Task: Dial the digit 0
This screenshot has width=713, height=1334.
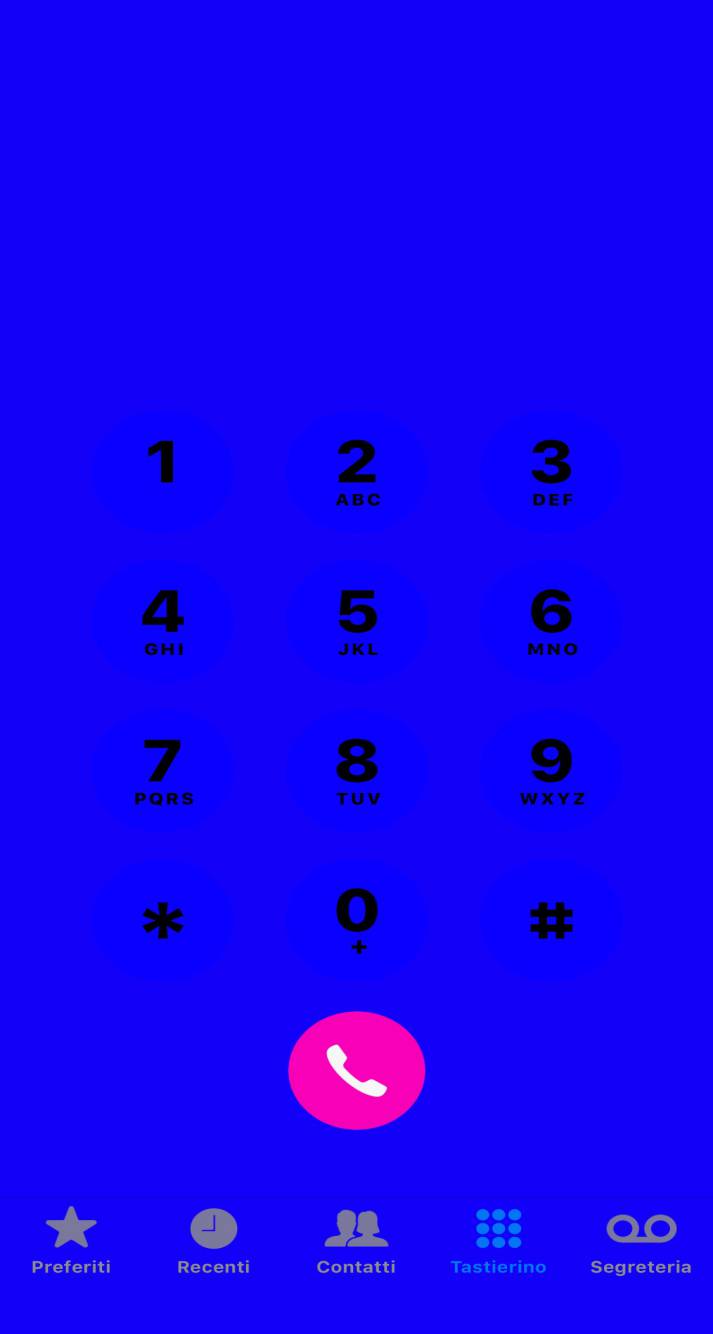Action: tap(357, 920)
